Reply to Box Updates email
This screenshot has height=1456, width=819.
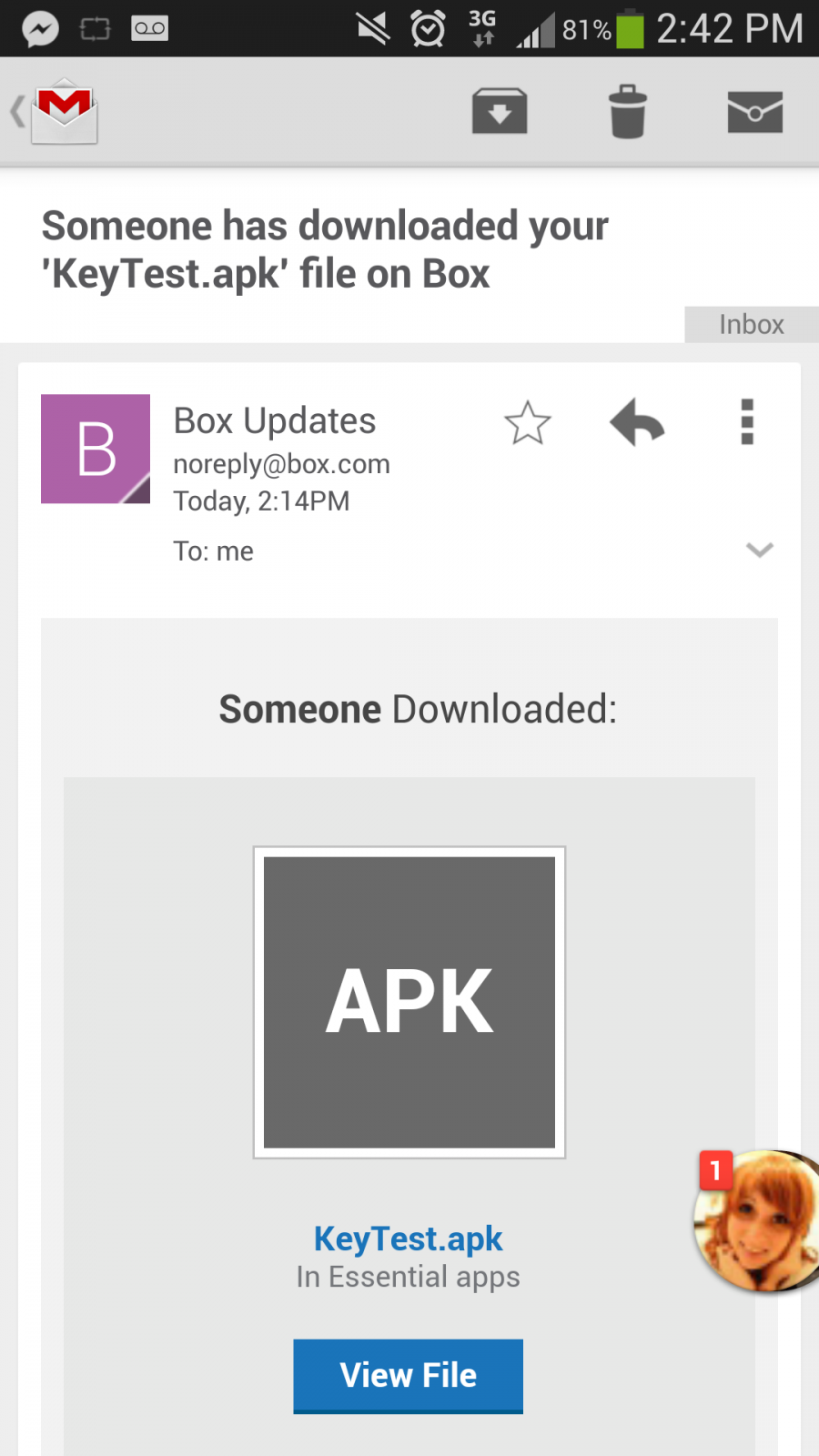click(637, 423)
